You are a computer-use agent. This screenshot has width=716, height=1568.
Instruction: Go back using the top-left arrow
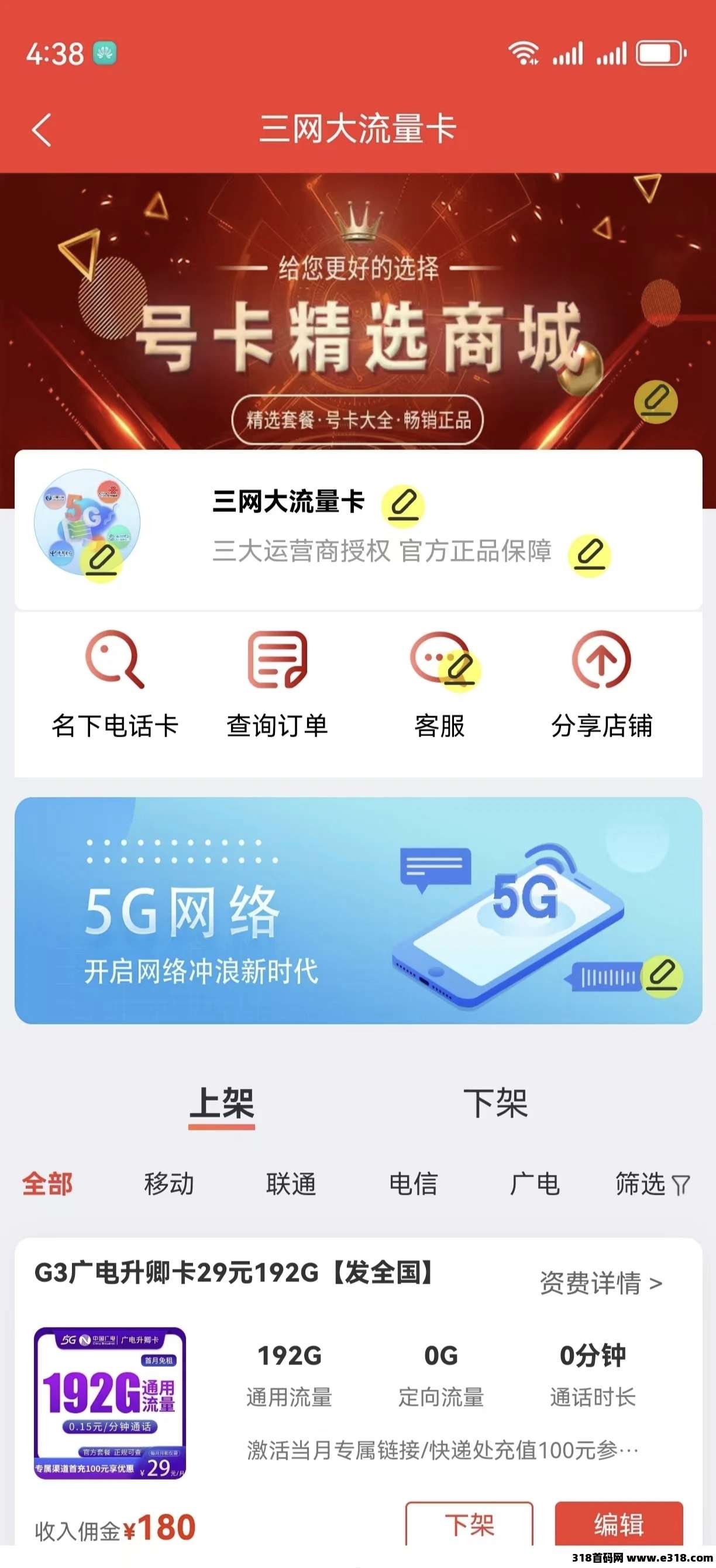42,130
